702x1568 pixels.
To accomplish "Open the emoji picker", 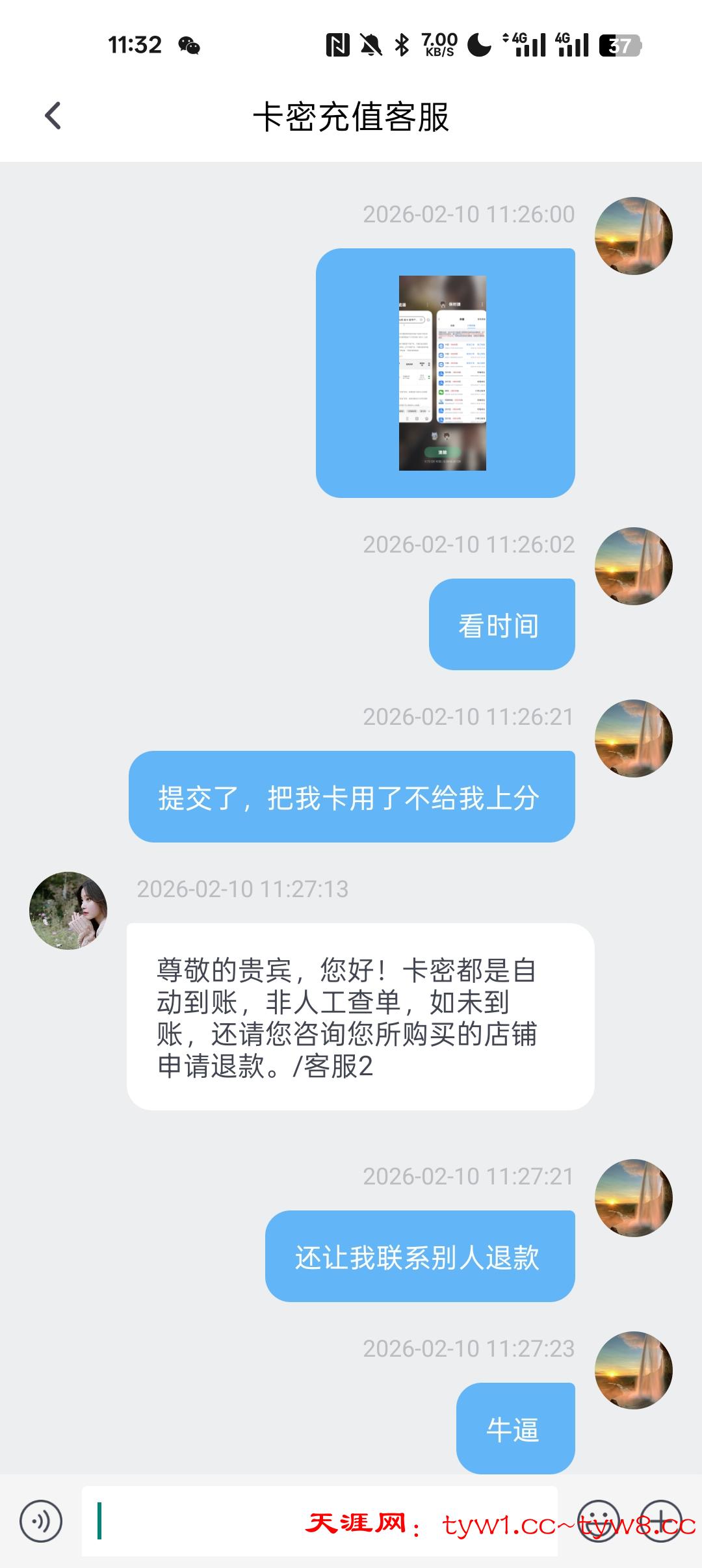I will click(x=597, y=1521).
